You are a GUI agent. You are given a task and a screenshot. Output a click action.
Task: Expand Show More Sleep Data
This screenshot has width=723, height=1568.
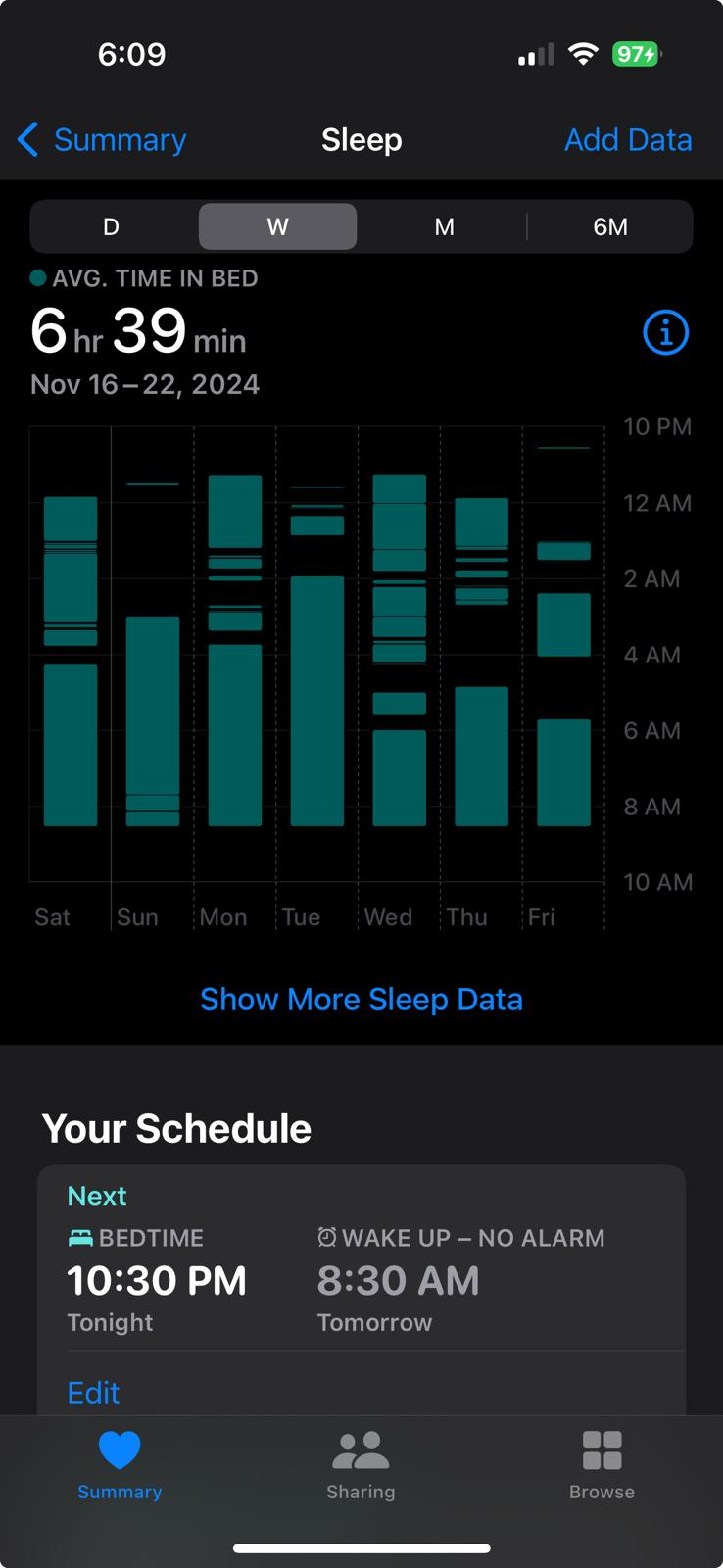[361, 999]
